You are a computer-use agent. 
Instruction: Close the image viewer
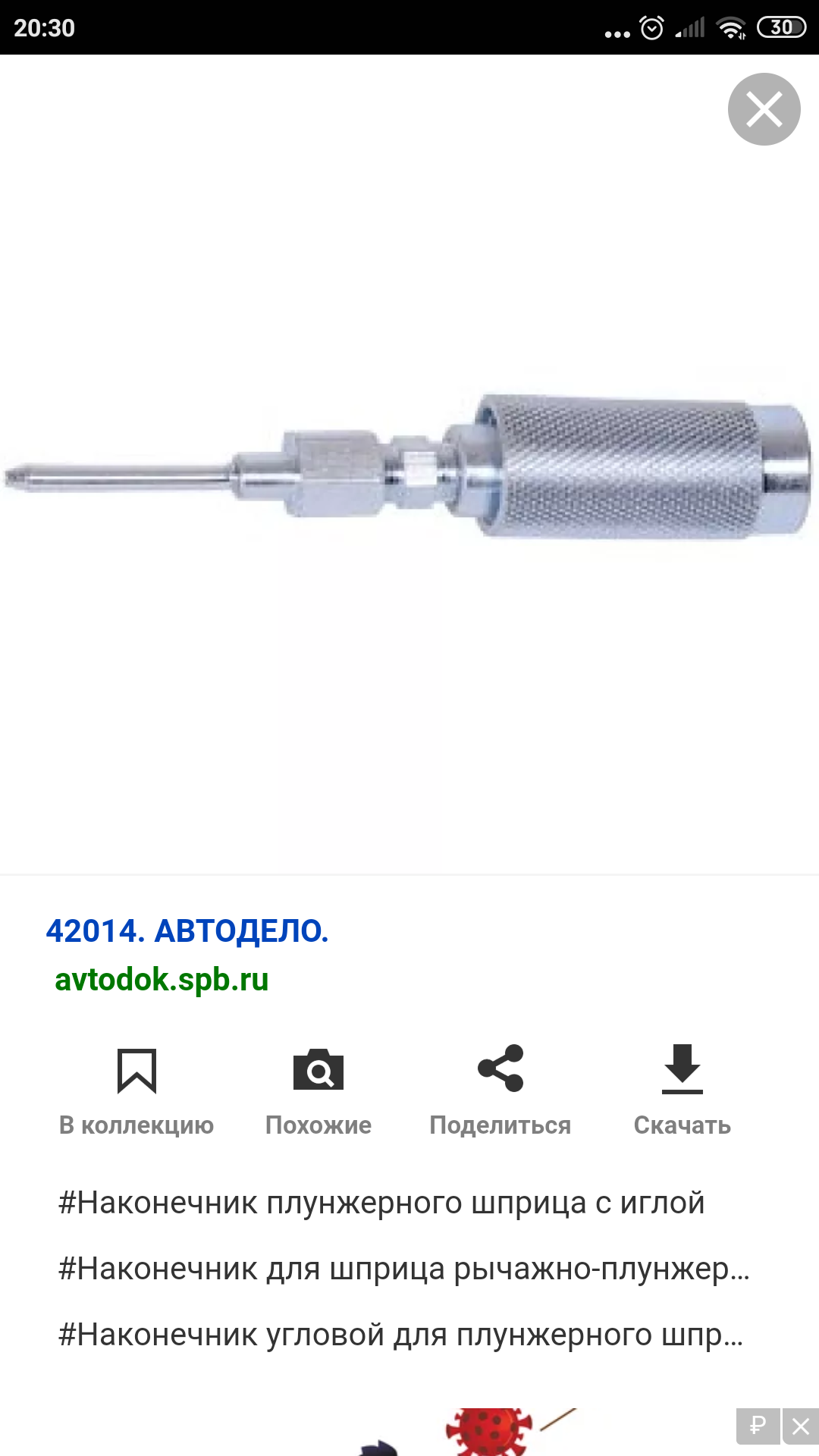pos(764,109)
